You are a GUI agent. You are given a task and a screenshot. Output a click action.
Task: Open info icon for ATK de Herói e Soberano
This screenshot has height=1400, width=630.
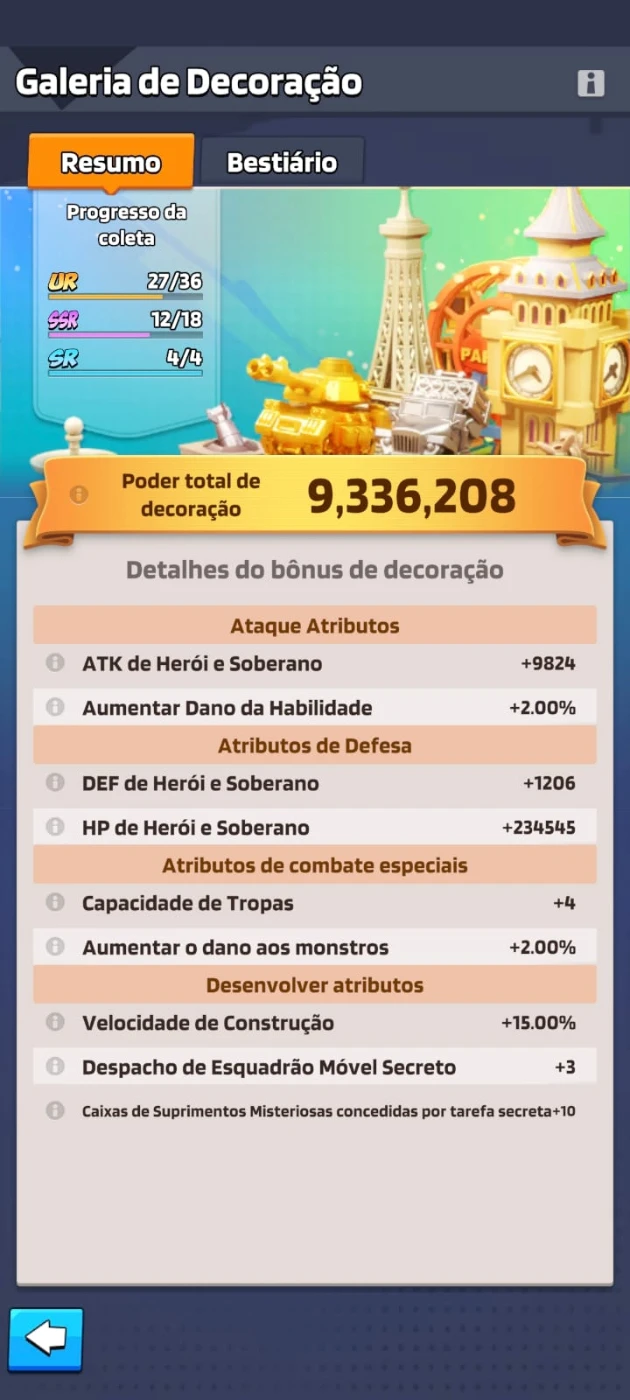[x=55, y=663]
